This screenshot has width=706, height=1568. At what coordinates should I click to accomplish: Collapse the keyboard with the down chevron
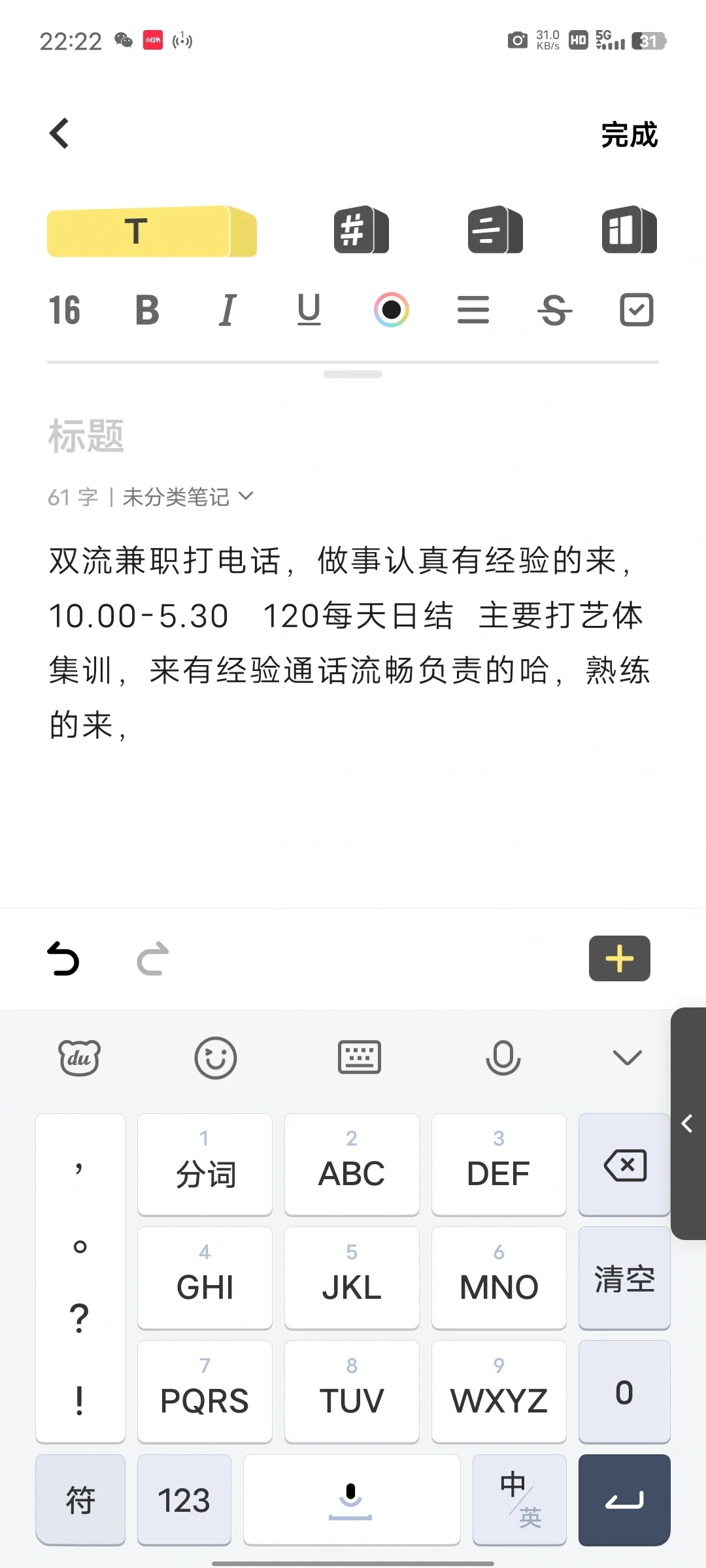(628, 1057)
